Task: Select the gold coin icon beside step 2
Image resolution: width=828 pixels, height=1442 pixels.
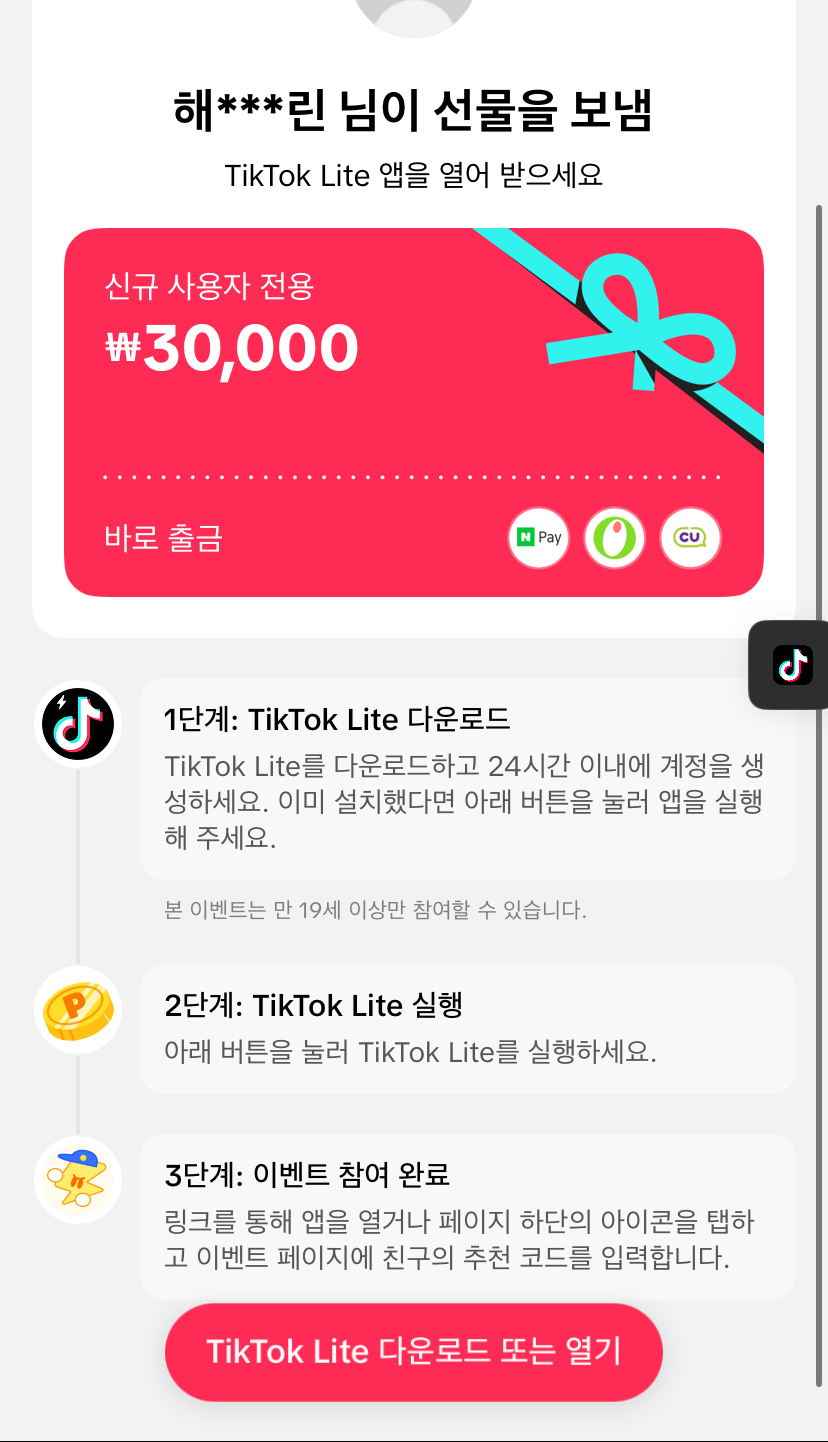Action: (77, 1010)
